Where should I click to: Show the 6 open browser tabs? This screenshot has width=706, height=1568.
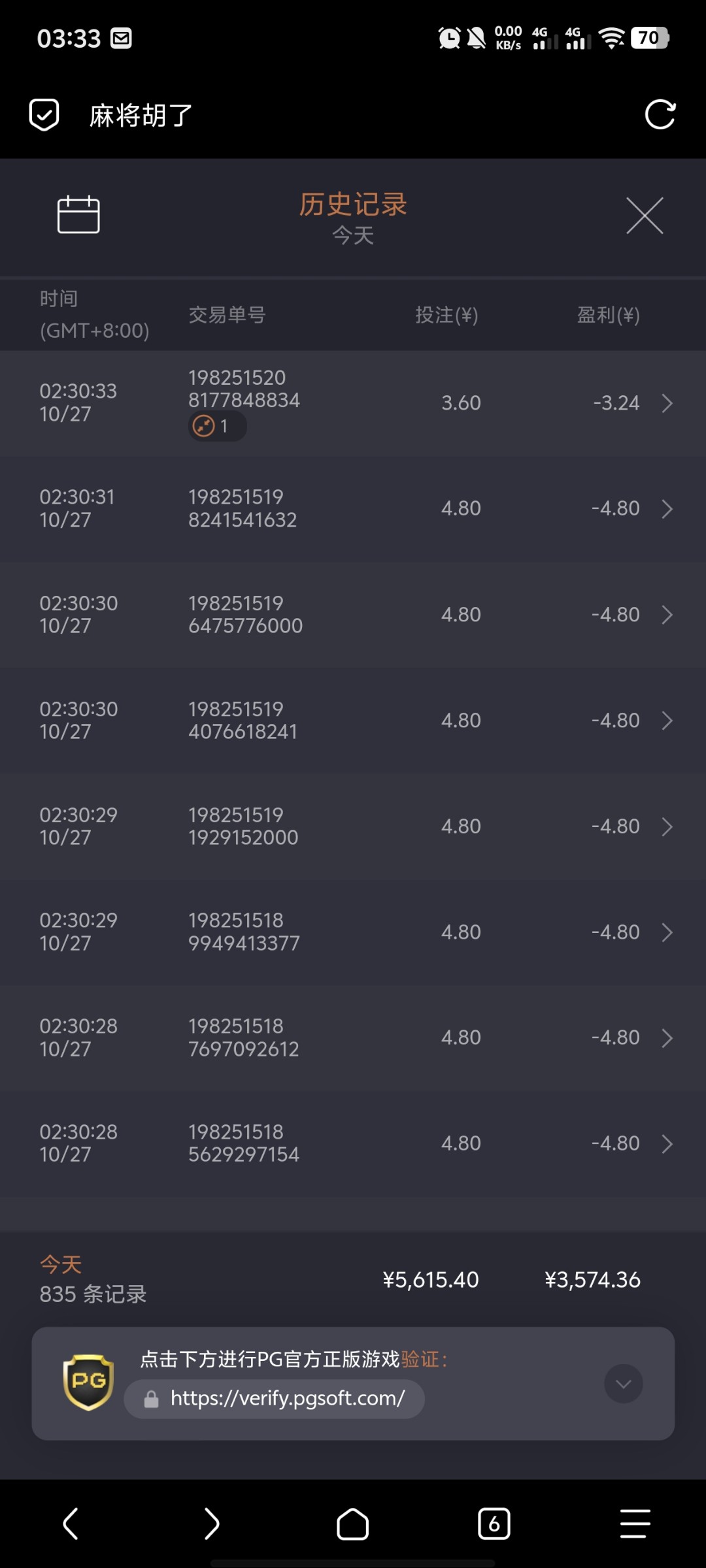tap(494, 1524)
